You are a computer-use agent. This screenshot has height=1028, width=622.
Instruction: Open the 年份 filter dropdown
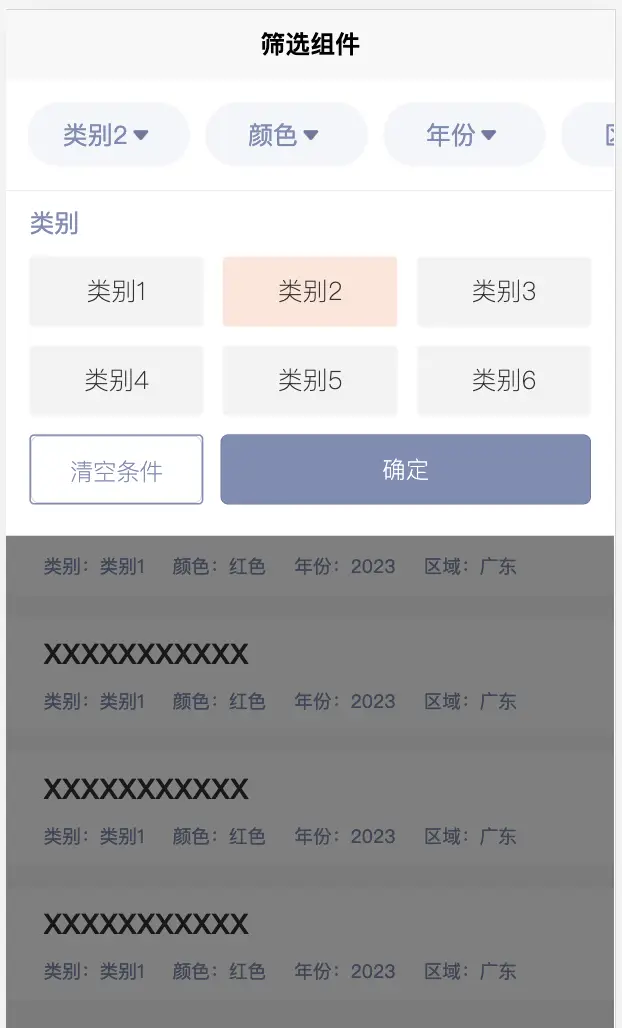click(463, 135)
